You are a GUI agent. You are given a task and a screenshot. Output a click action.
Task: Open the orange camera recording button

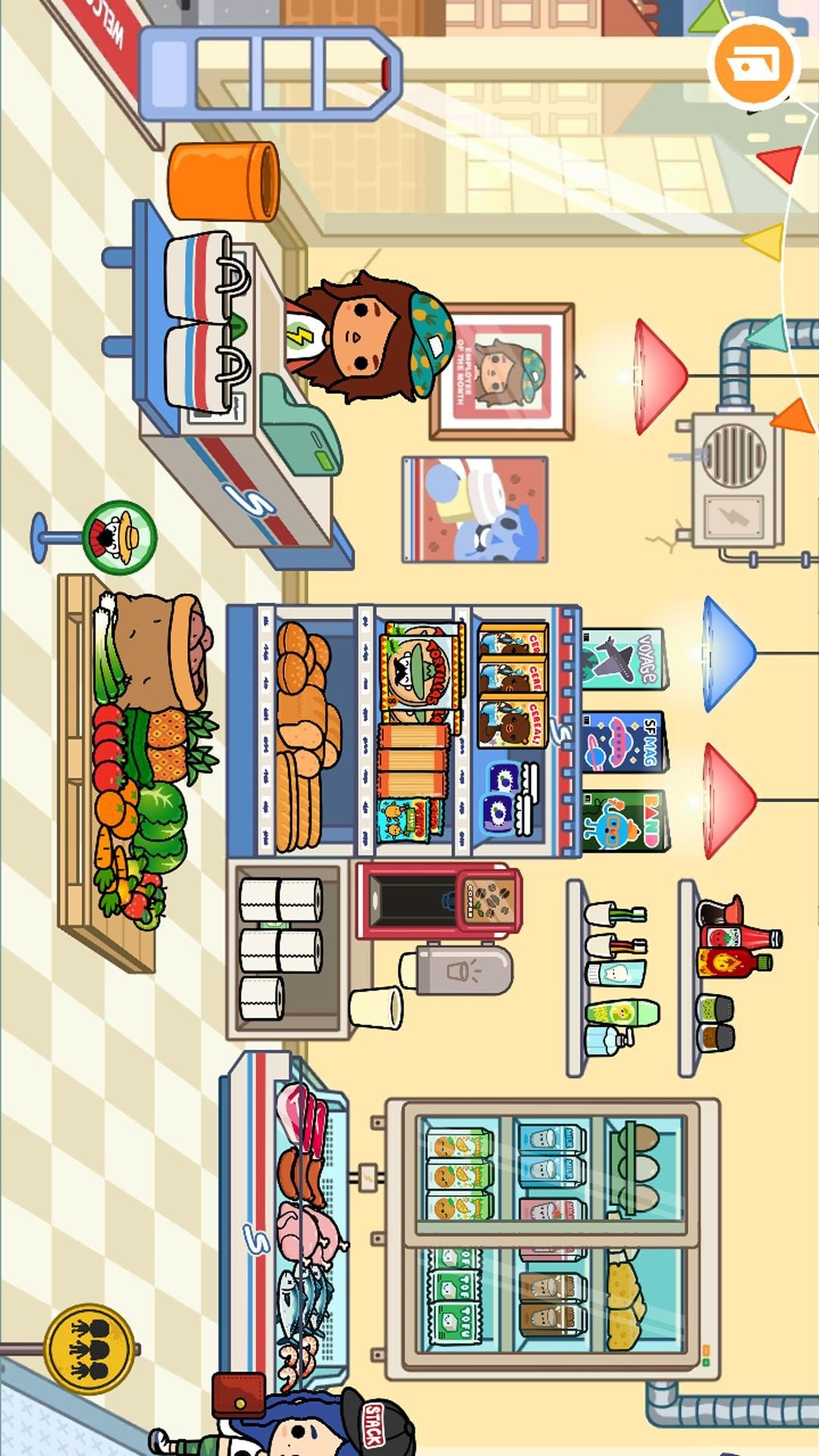tap(753, 63)
